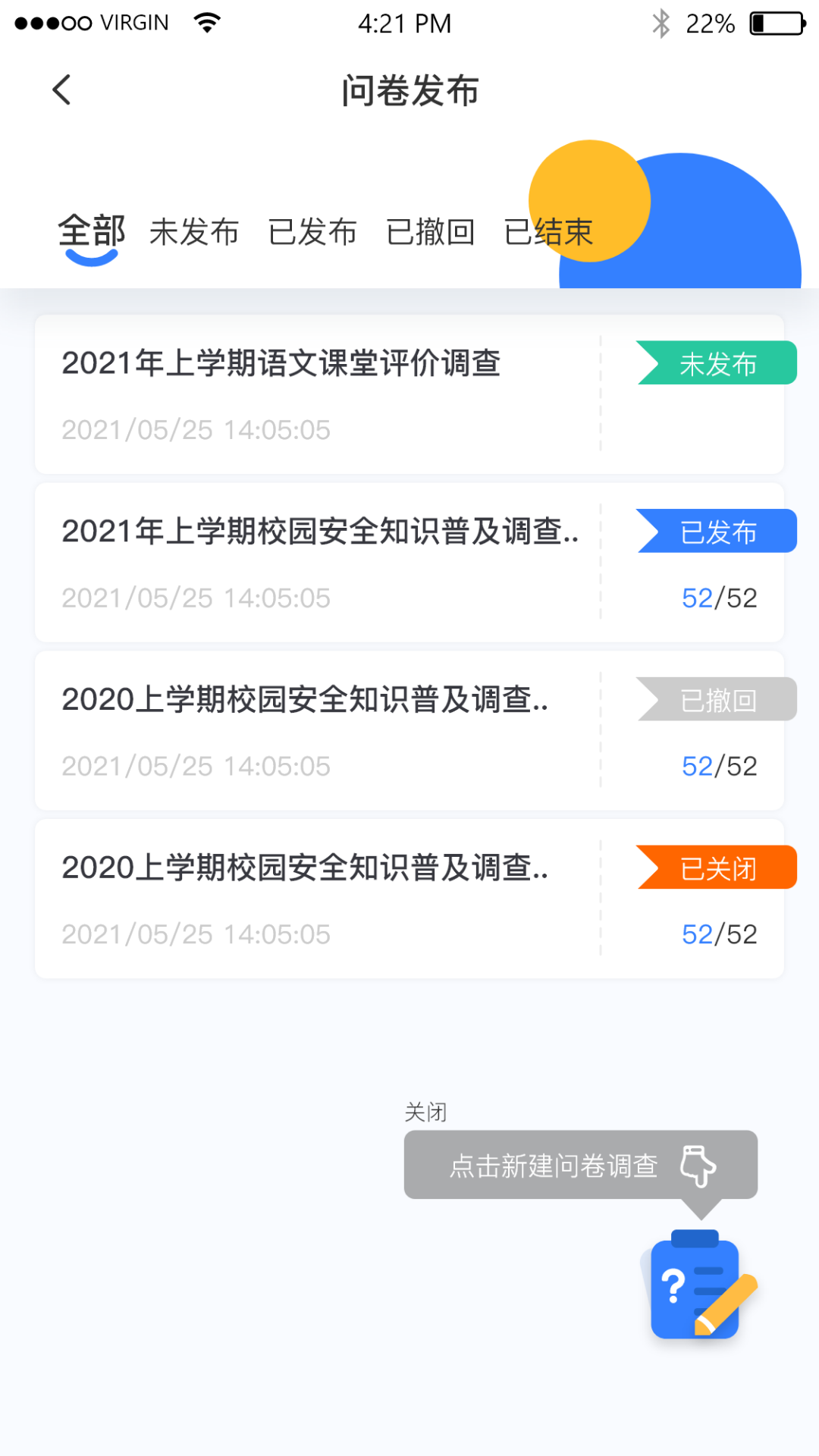Open the 已结束 tab
The width and height of the screenshot is (819, 1456).
point(548,232)
